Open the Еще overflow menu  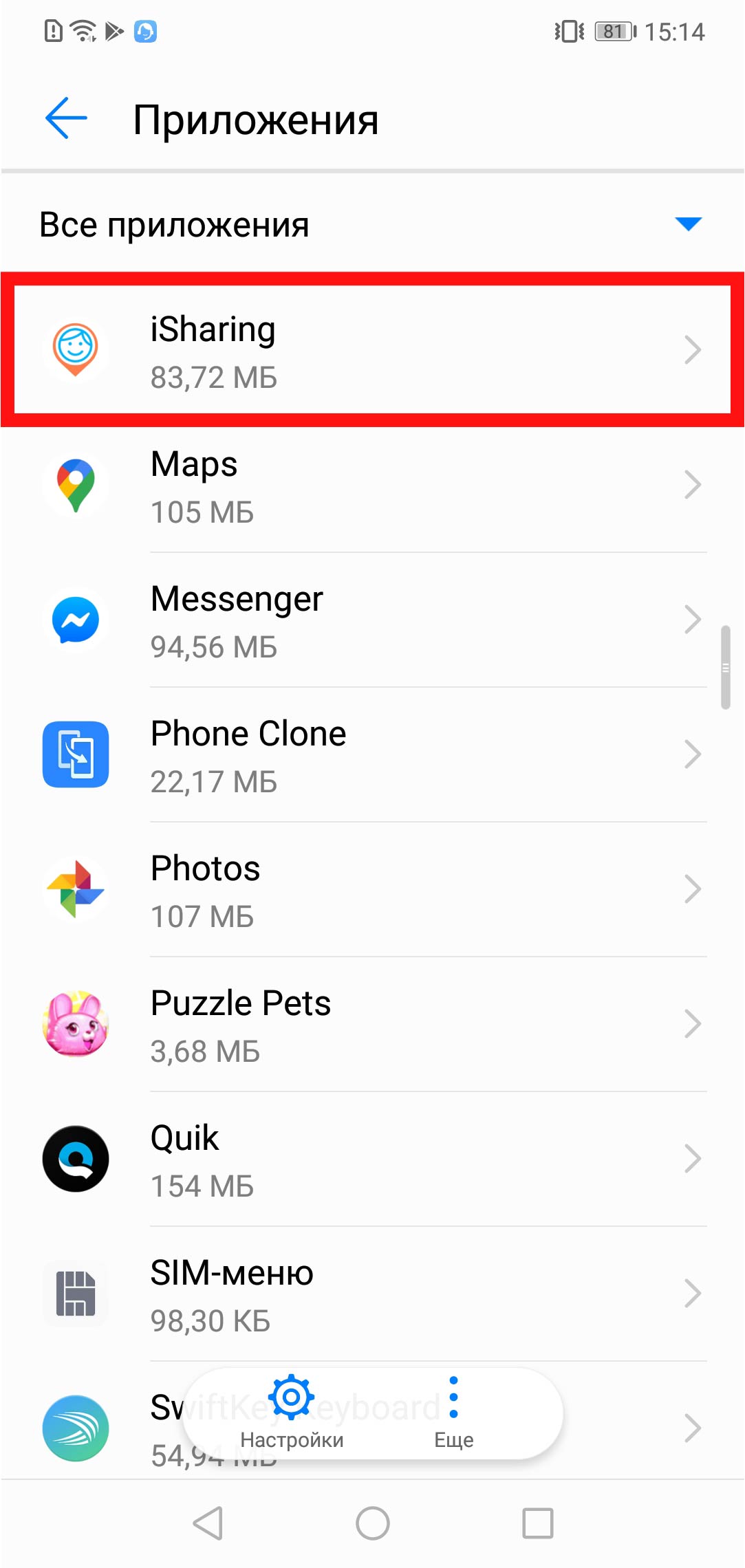pos(453,1411)
